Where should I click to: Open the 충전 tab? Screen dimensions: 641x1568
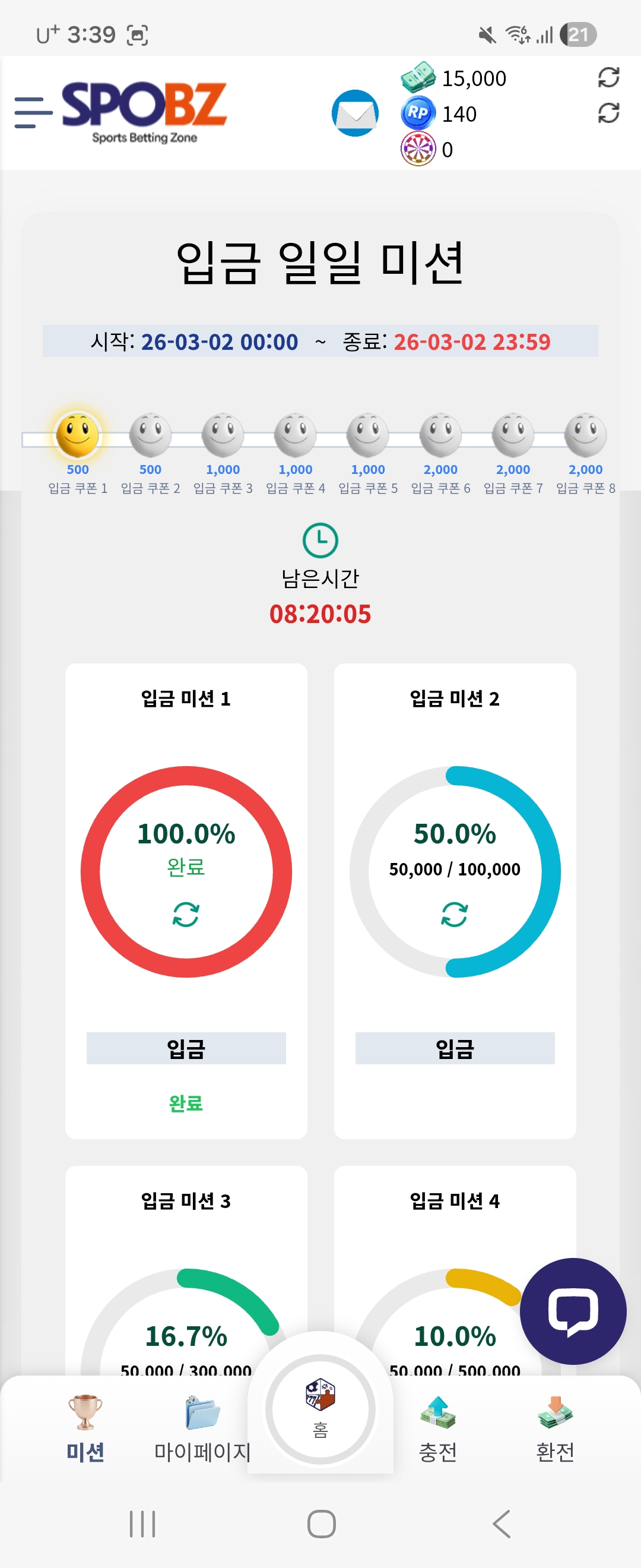(x=437, y=1428)
